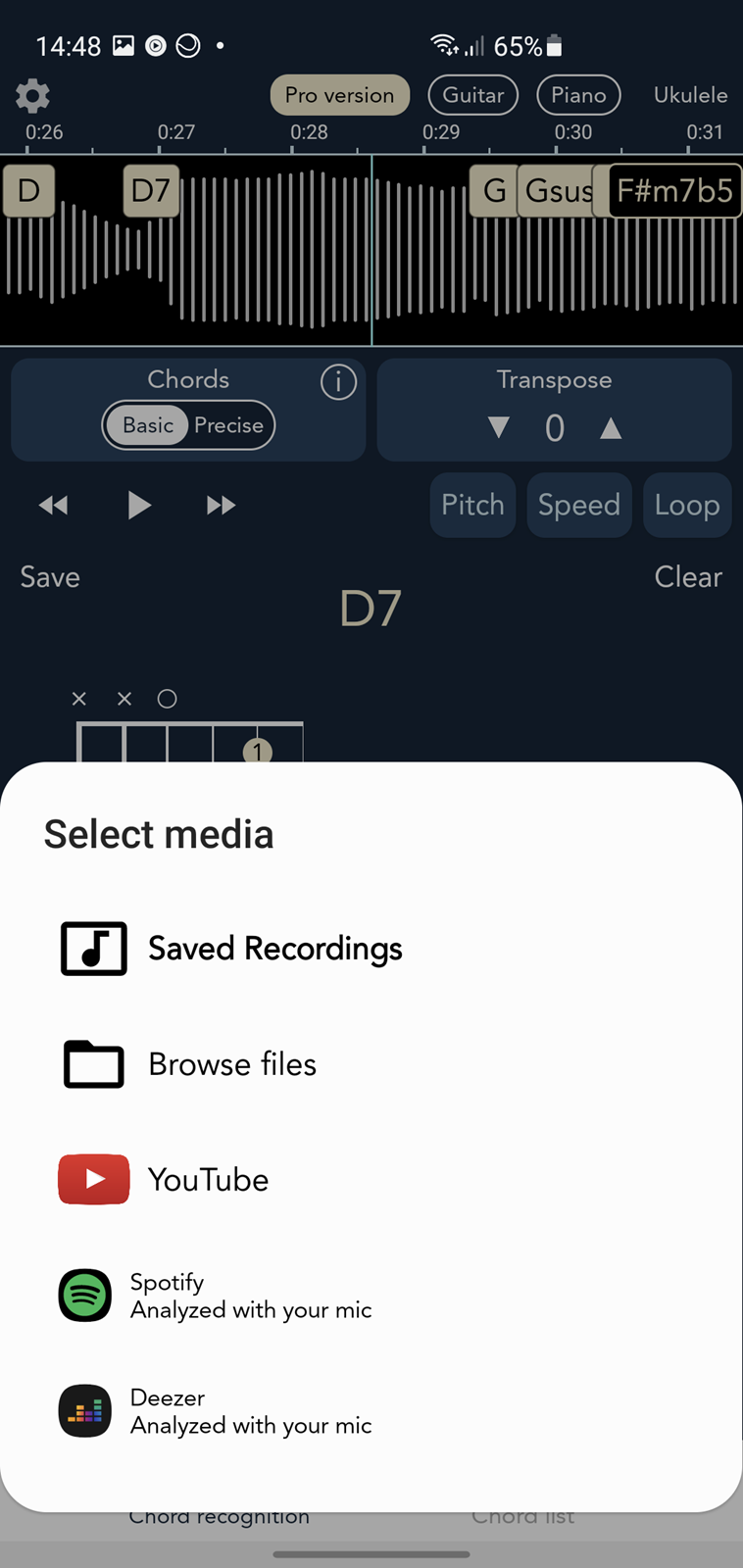Fast-forward the playback

tap(221, 506)
